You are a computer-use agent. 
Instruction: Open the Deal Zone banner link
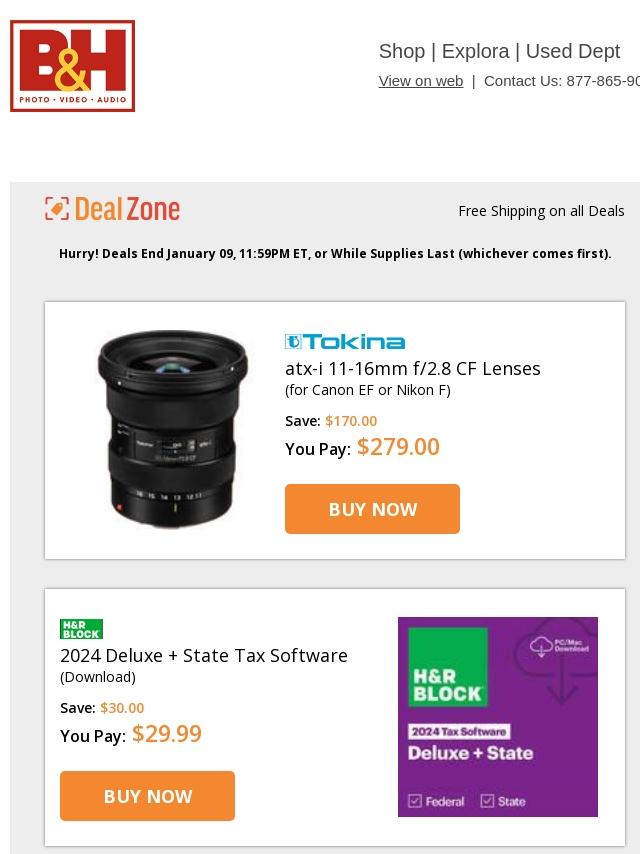[x=113, y=209]
